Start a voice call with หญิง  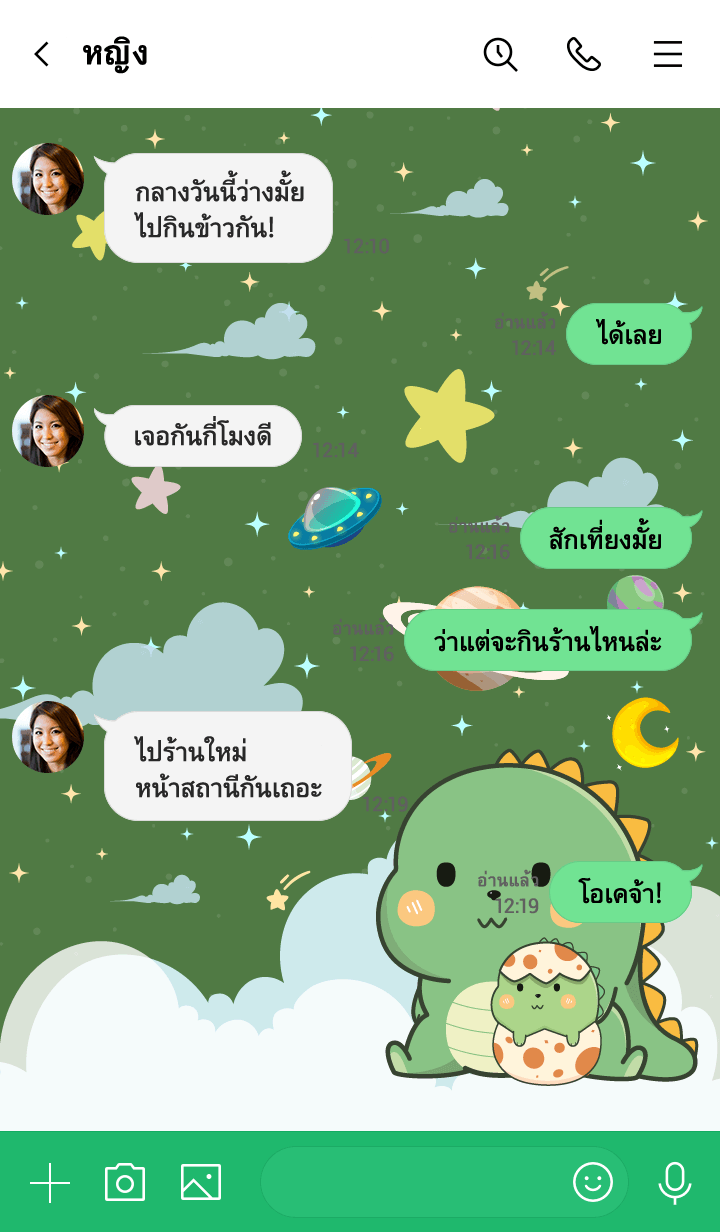[583, 54]
